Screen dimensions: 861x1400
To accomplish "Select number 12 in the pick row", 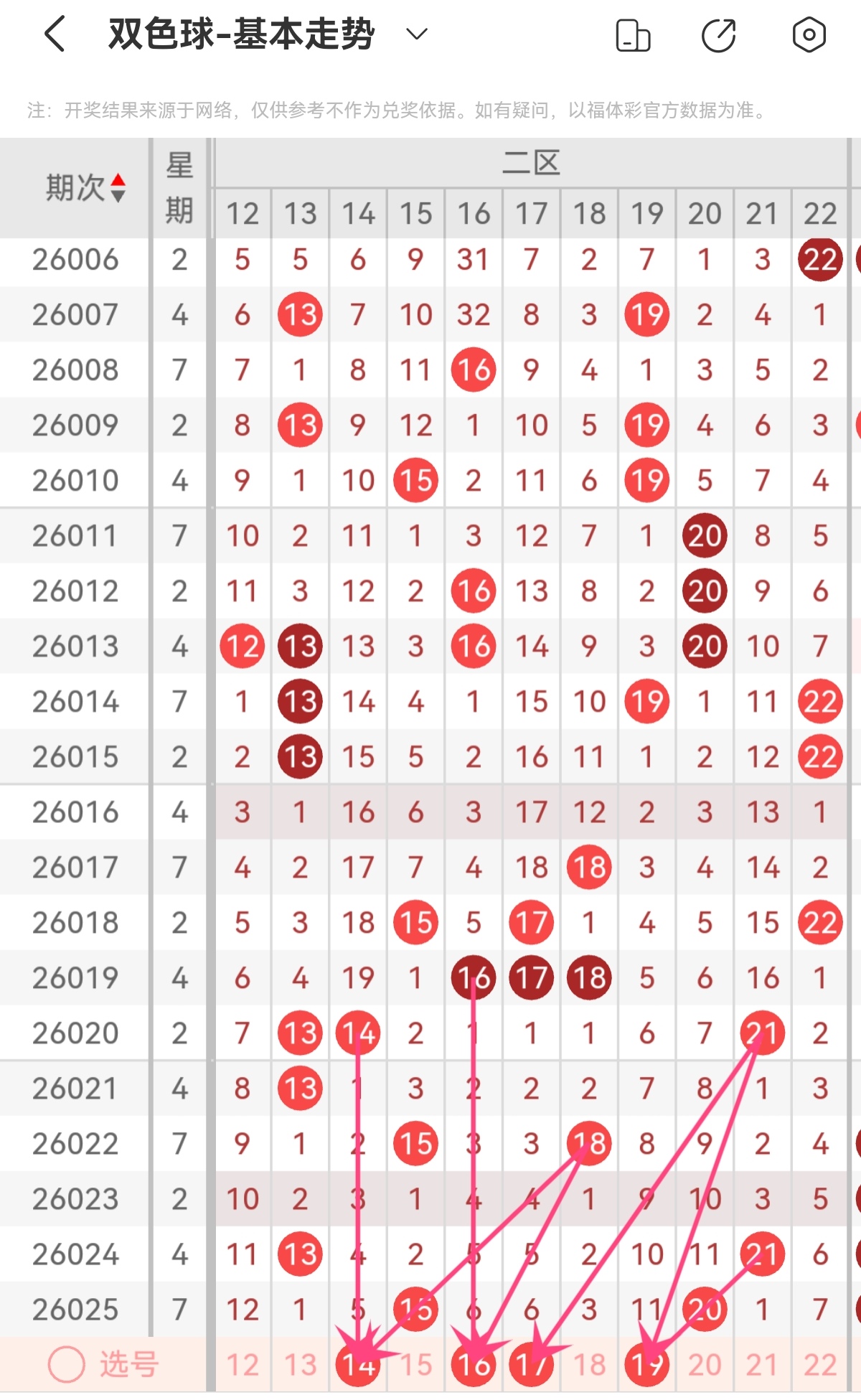I will pyautogui.click(x=243, y=1364).
